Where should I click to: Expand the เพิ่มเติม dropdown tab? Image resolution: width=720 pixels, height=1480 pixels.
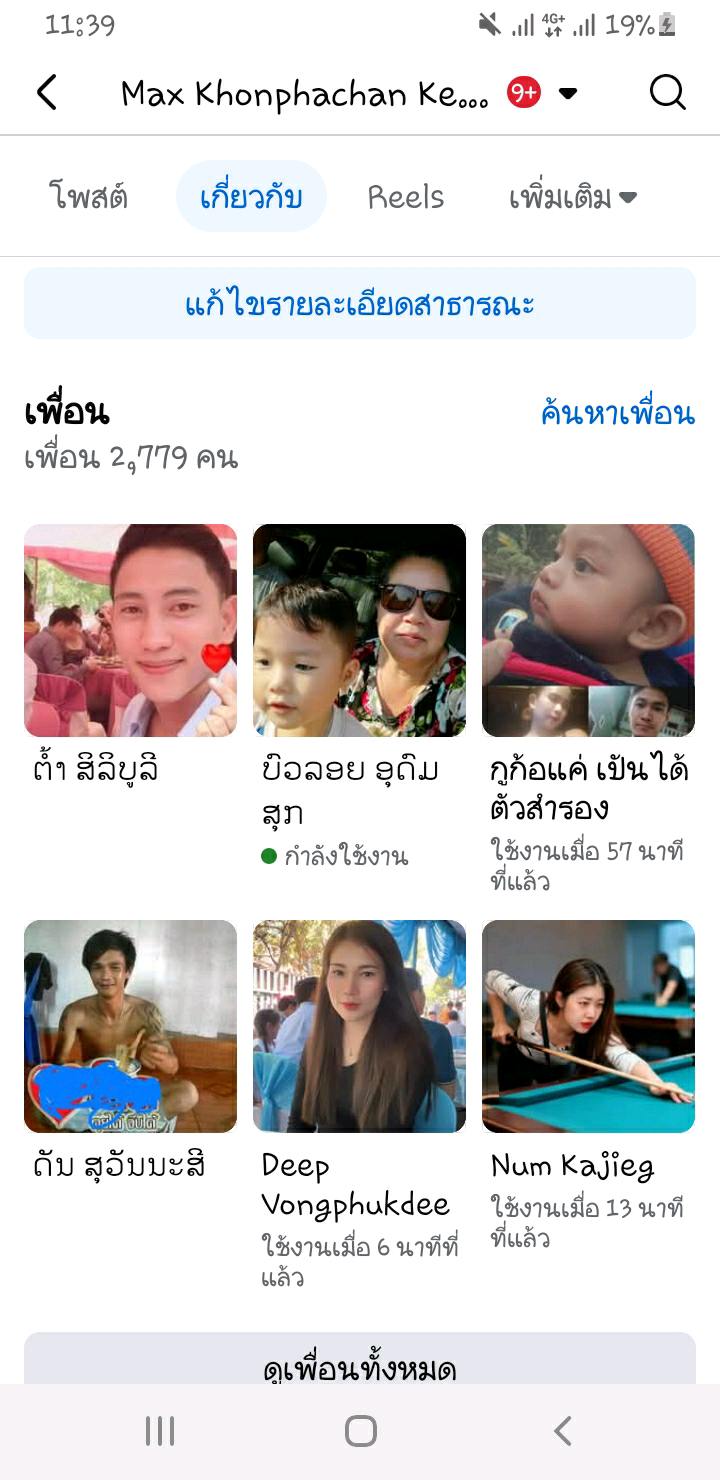pos(573,197)
